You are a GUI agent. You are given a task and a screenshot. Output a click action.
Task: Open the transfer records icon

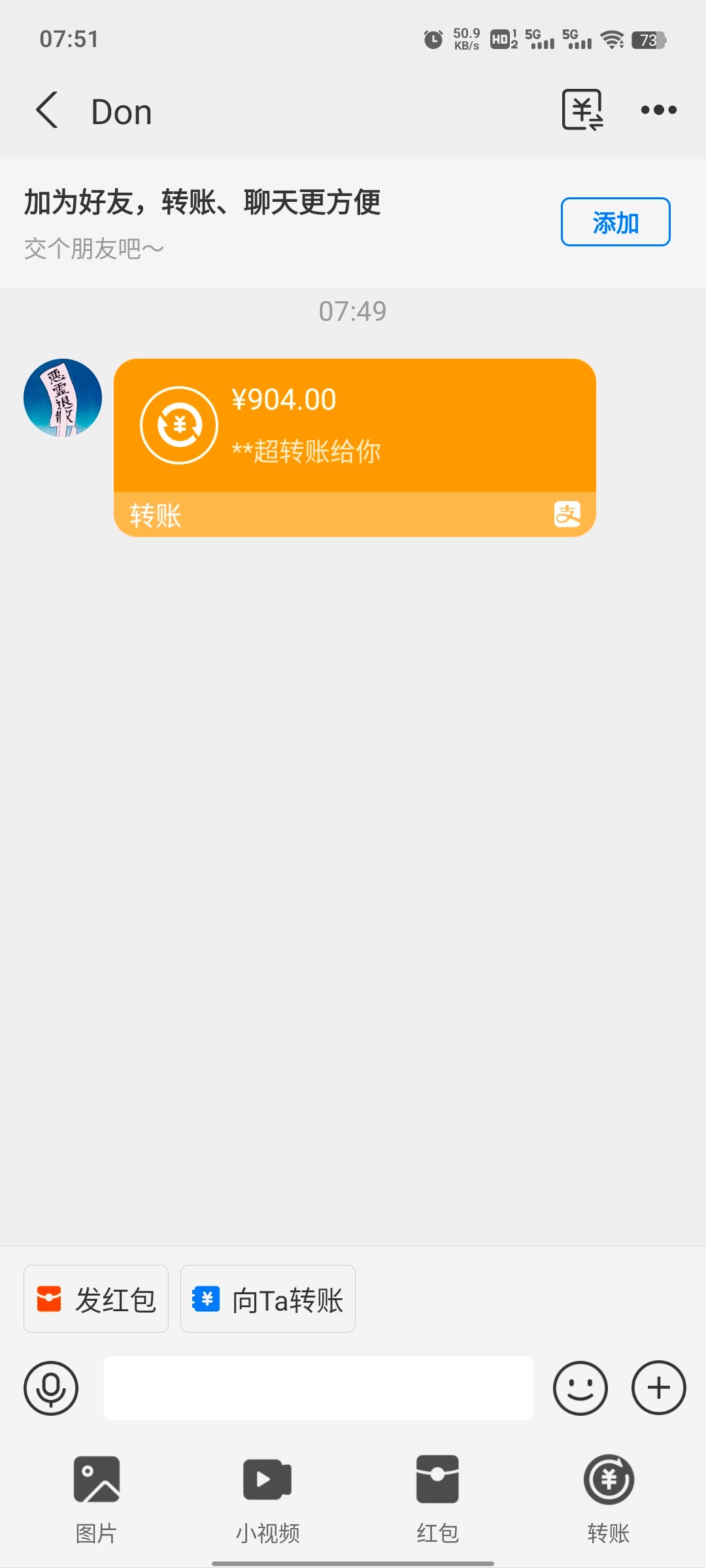(x=582, y=110)
